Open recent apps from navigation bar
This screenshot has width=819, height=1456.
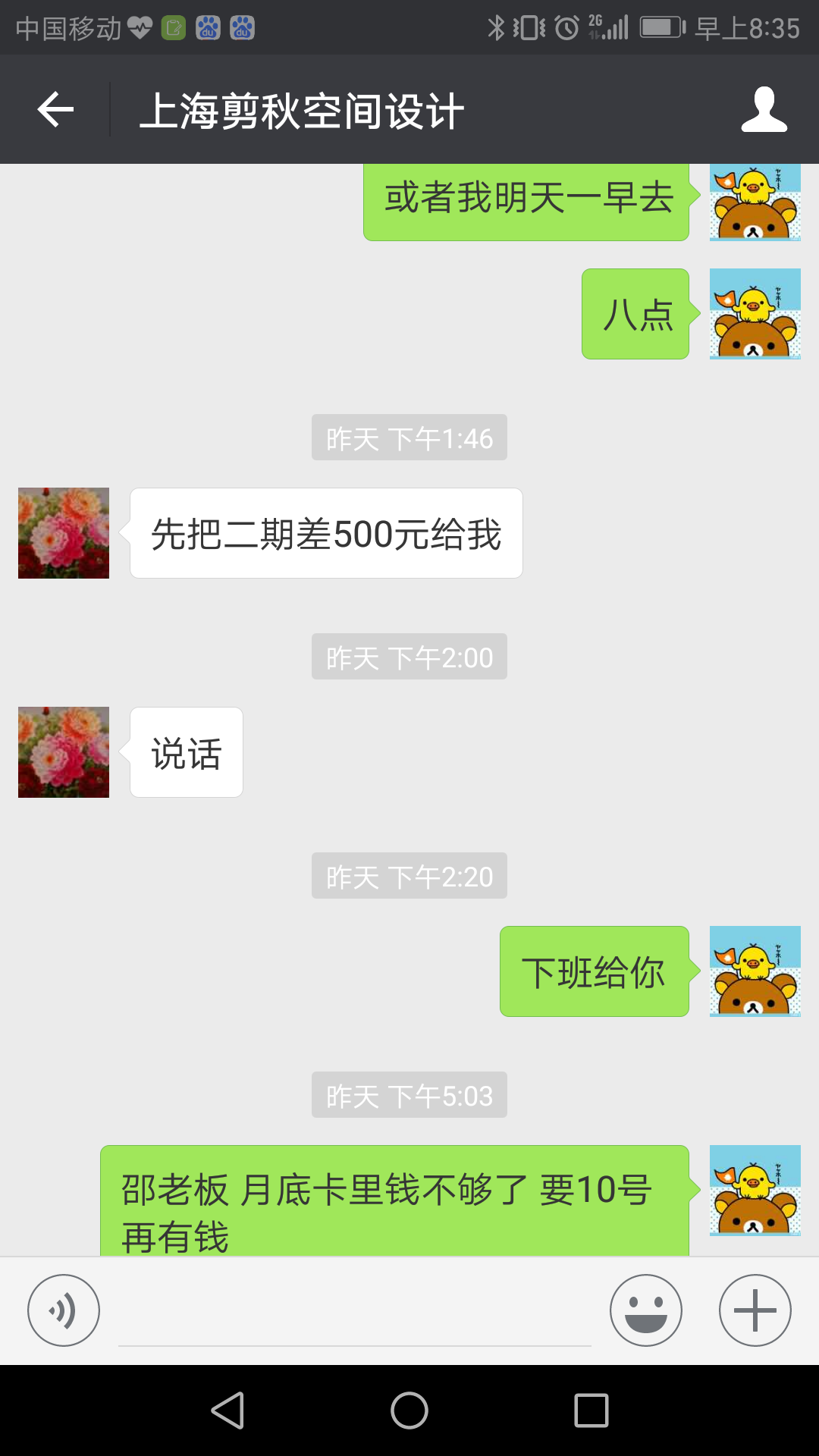click(x=591, y=1410)
